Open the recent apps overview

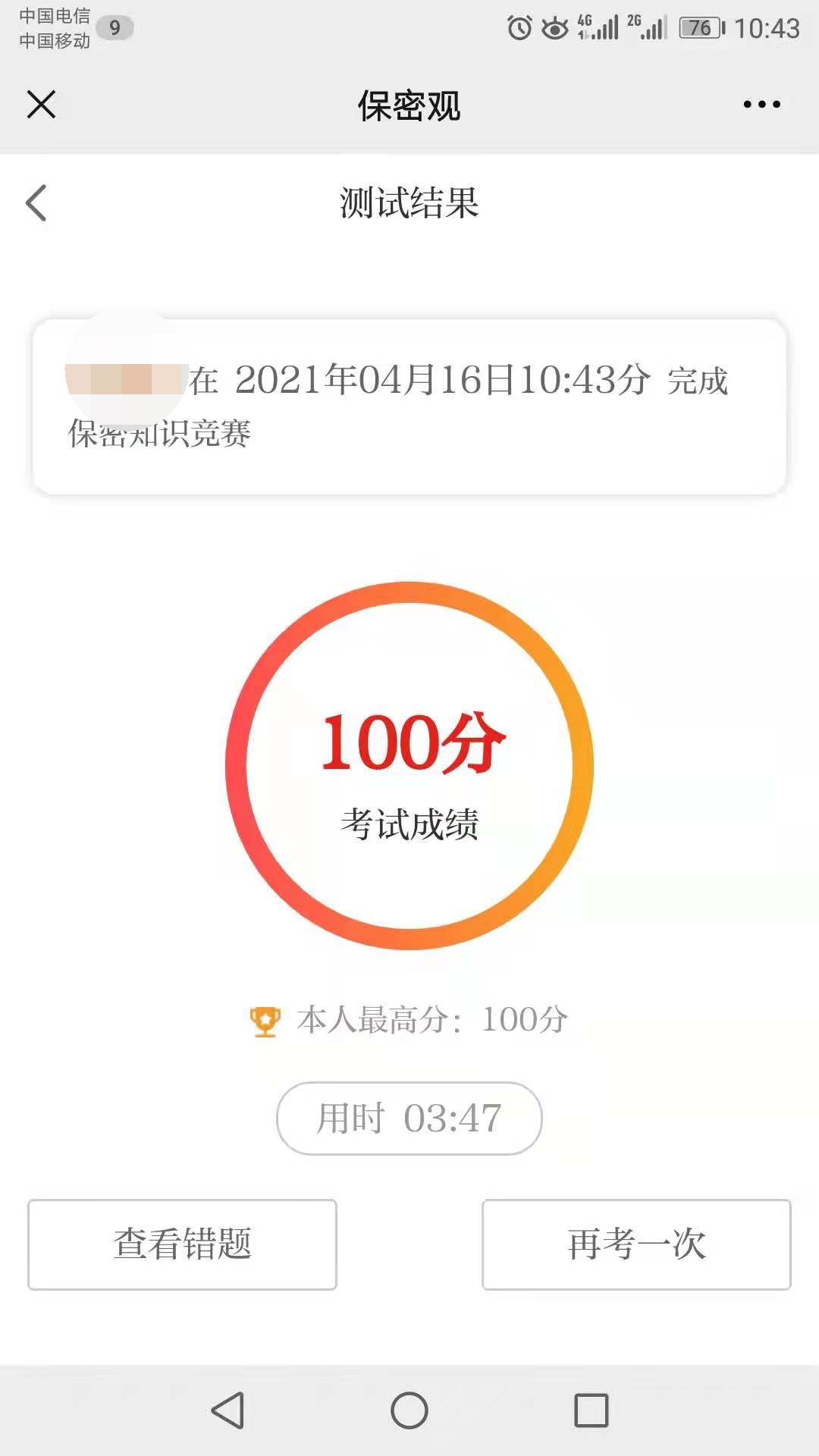(591, 1410)
